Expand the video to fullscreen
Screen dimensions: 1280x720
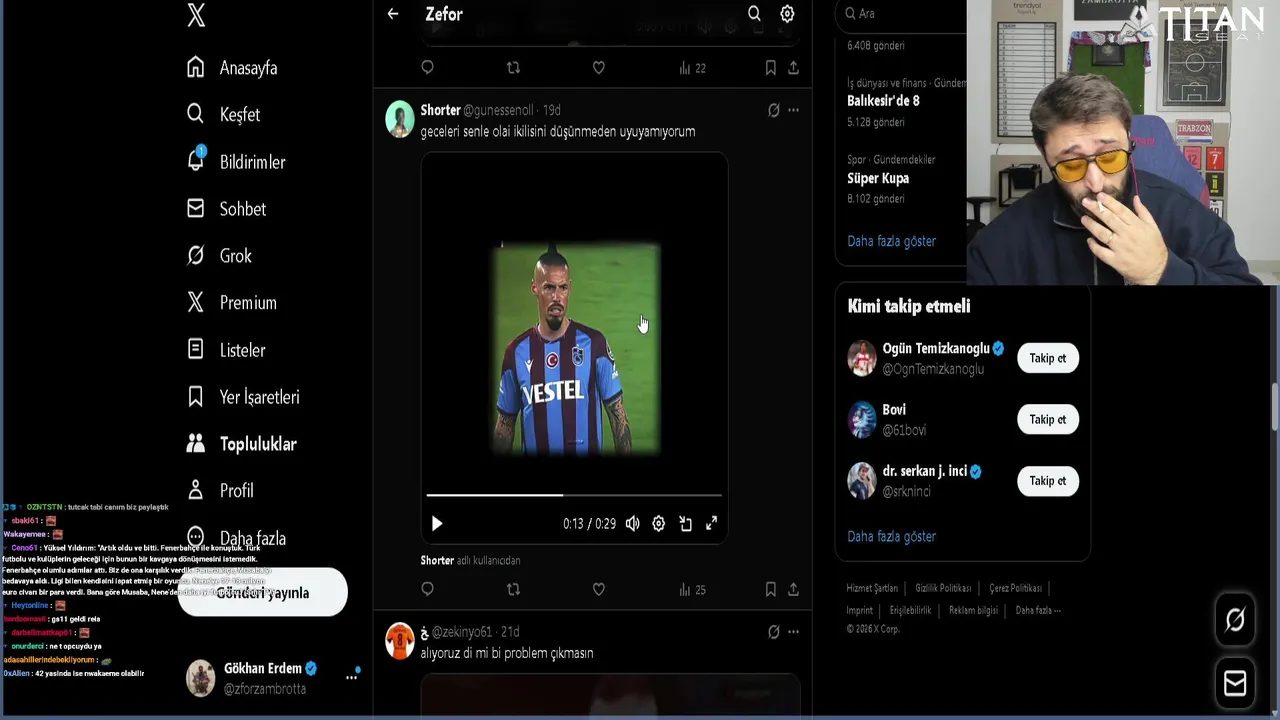point(711,523)
